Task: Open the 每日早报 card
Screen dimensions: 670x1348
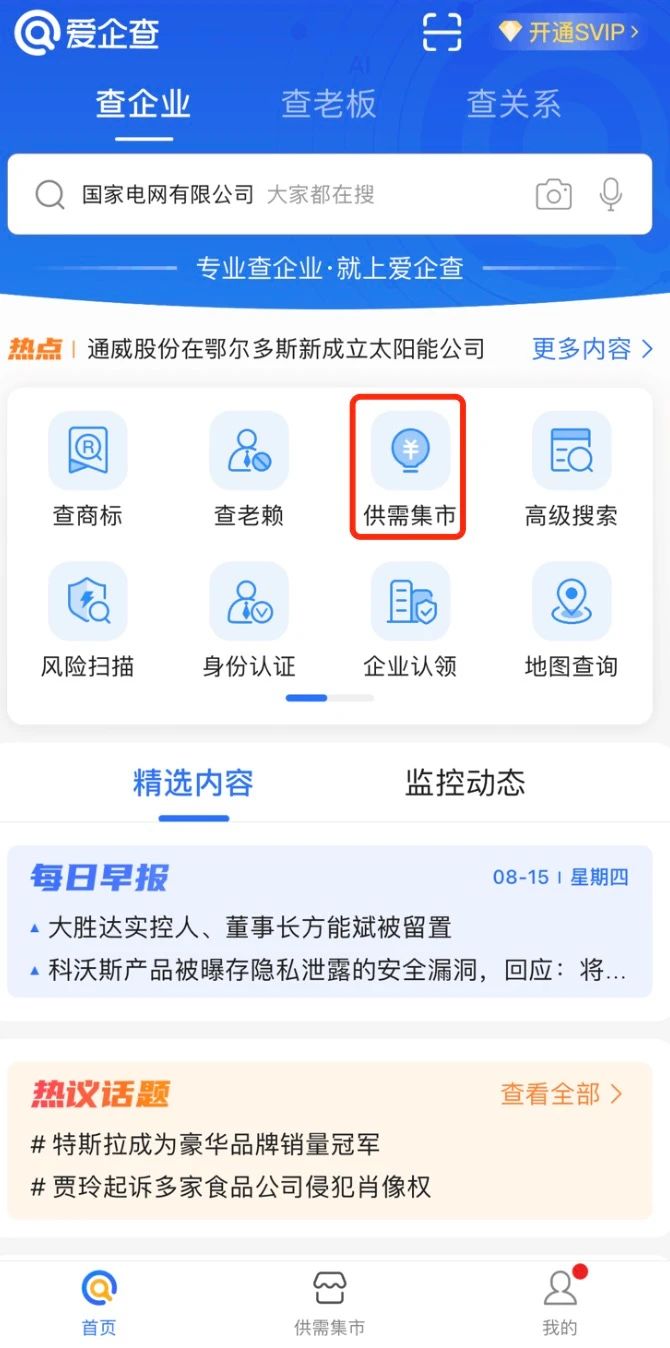Action: (330, 922)
